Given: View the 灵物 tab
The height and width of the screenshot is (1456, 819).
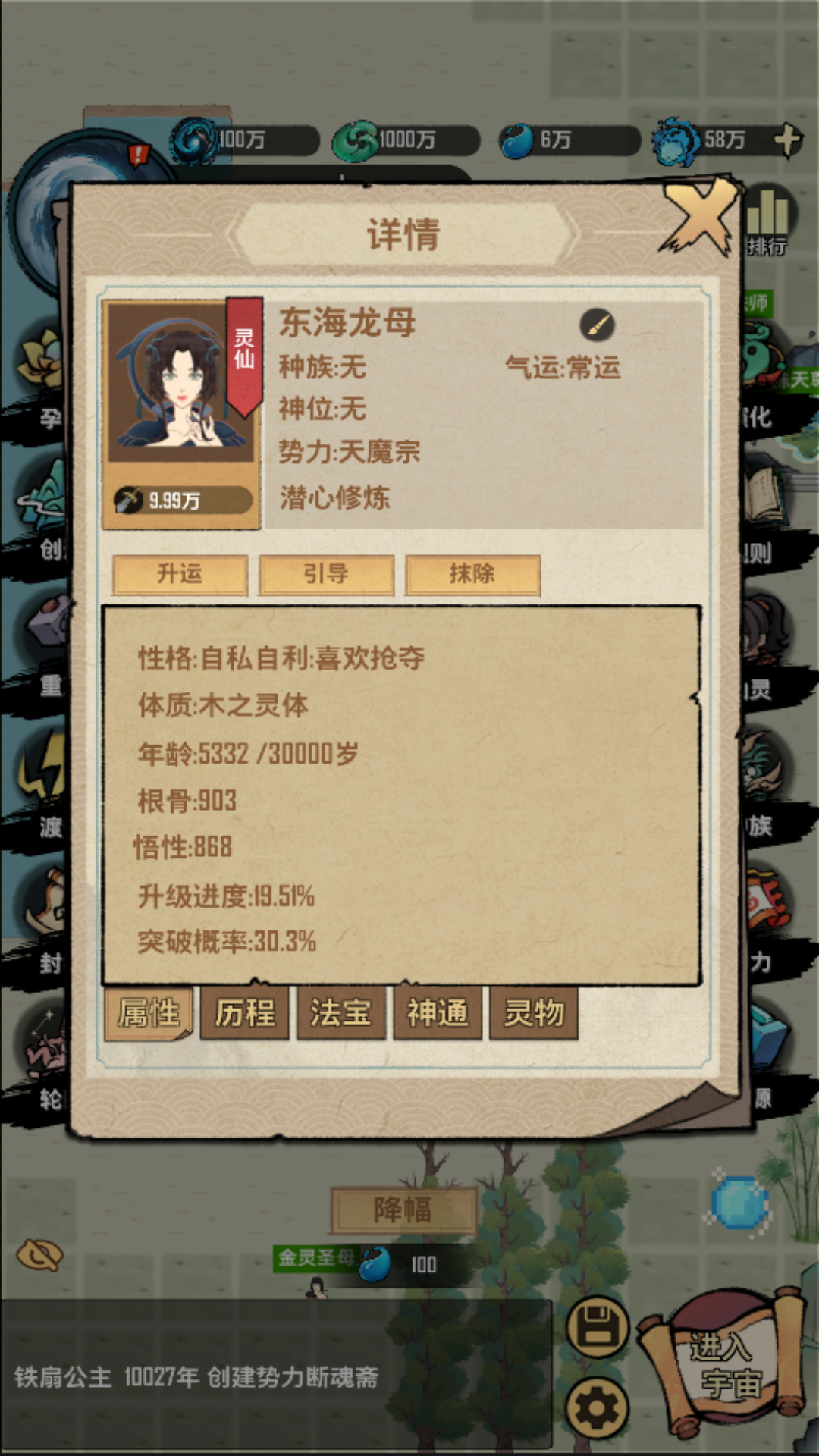Looking at the screenshot, I should 534,1013.
